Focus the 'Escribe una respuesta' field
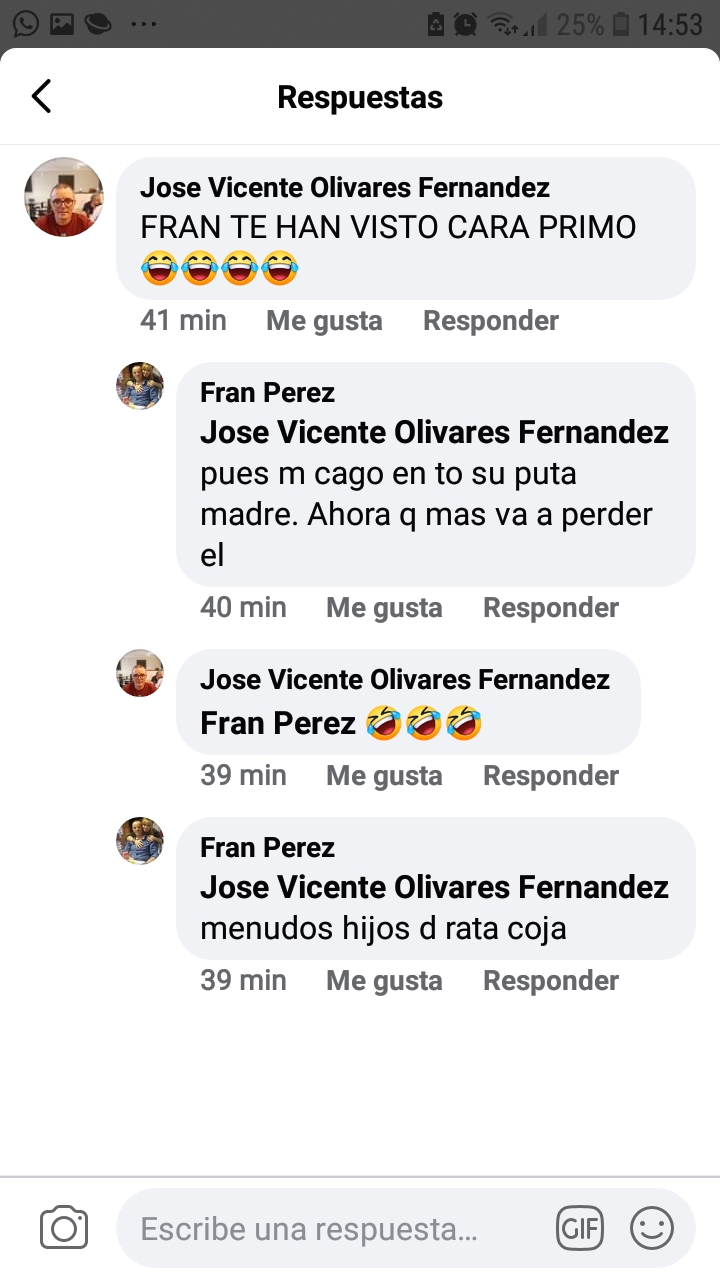The image size is (720, 1280). point(310,1229)
